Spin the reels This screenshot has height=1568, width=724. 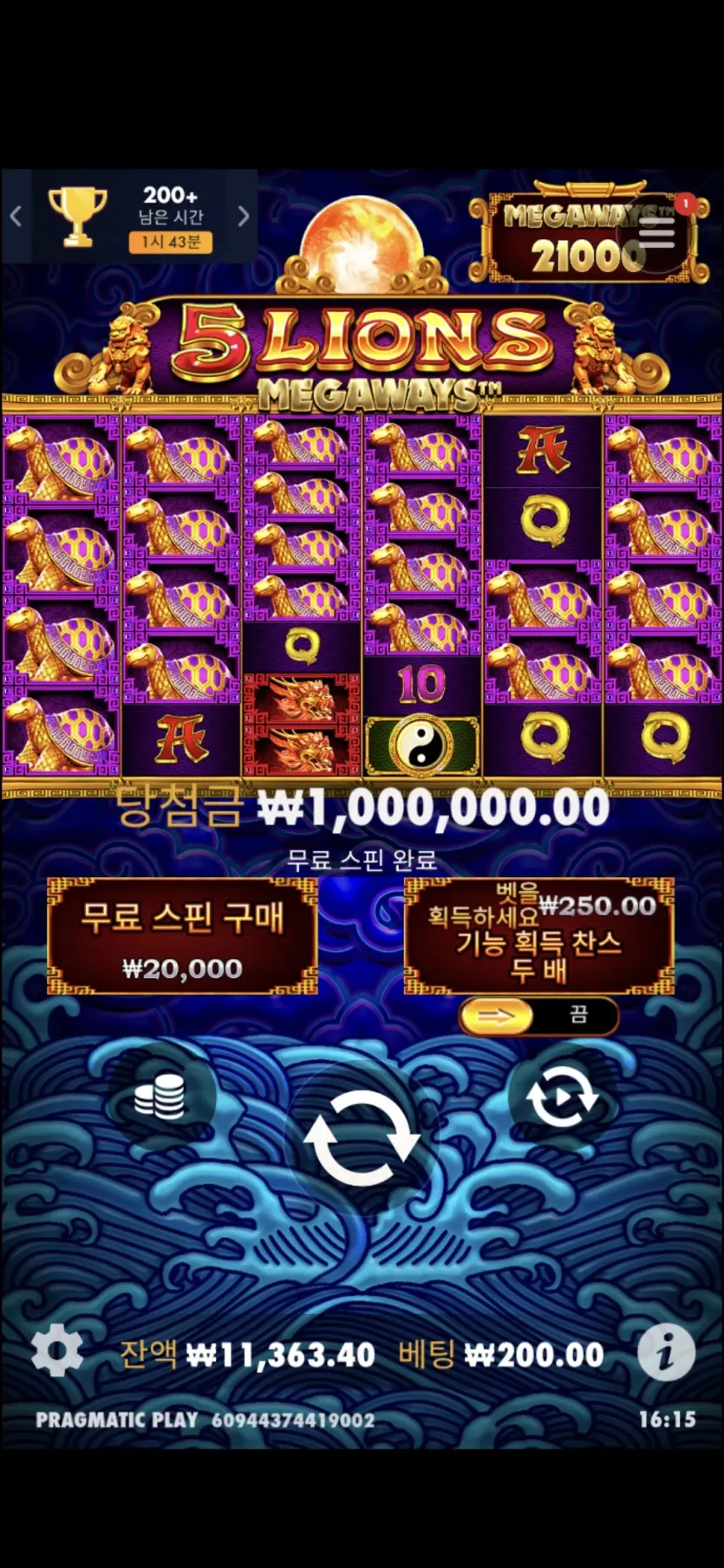pyautogui.click(x=362, y=1139)
